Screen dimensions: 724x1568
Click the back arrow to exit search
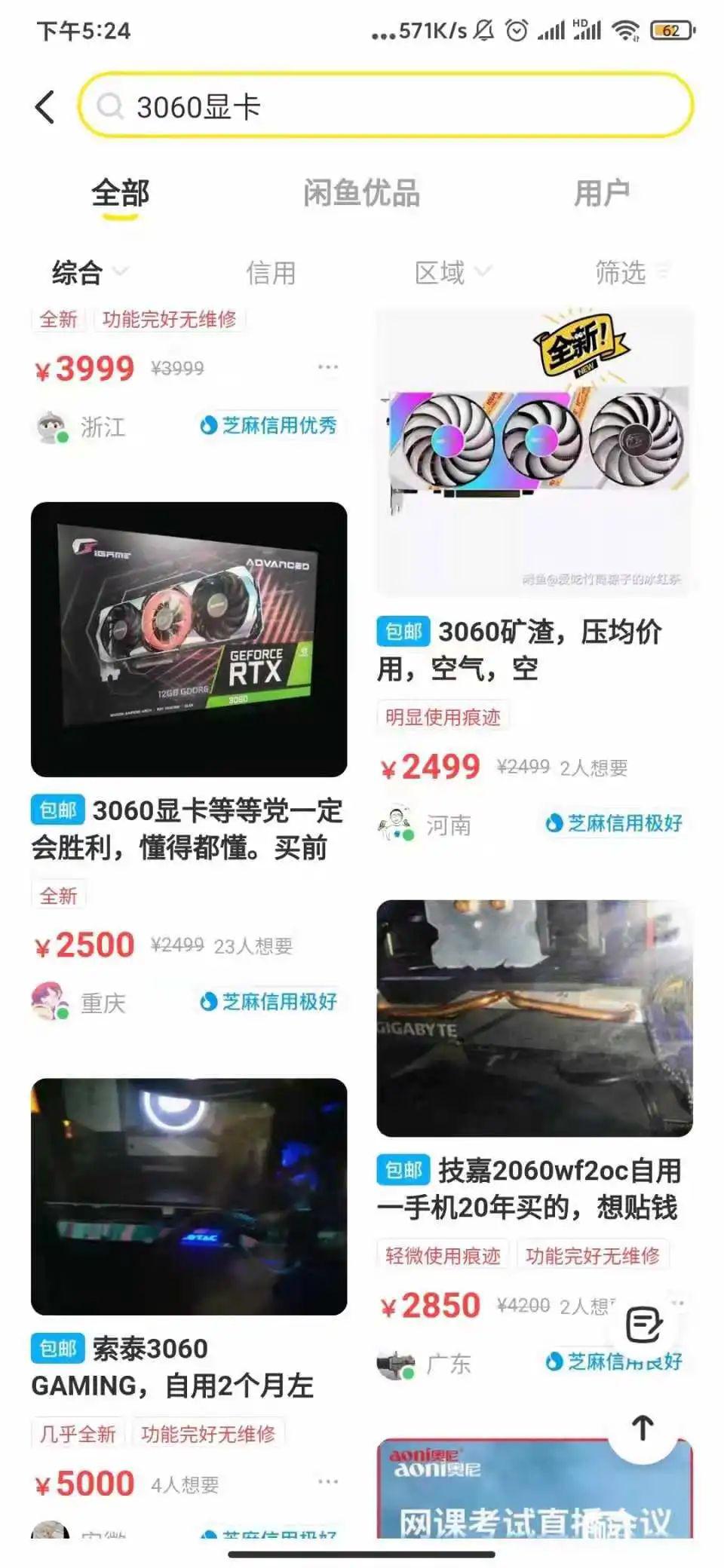coord(43,107)
